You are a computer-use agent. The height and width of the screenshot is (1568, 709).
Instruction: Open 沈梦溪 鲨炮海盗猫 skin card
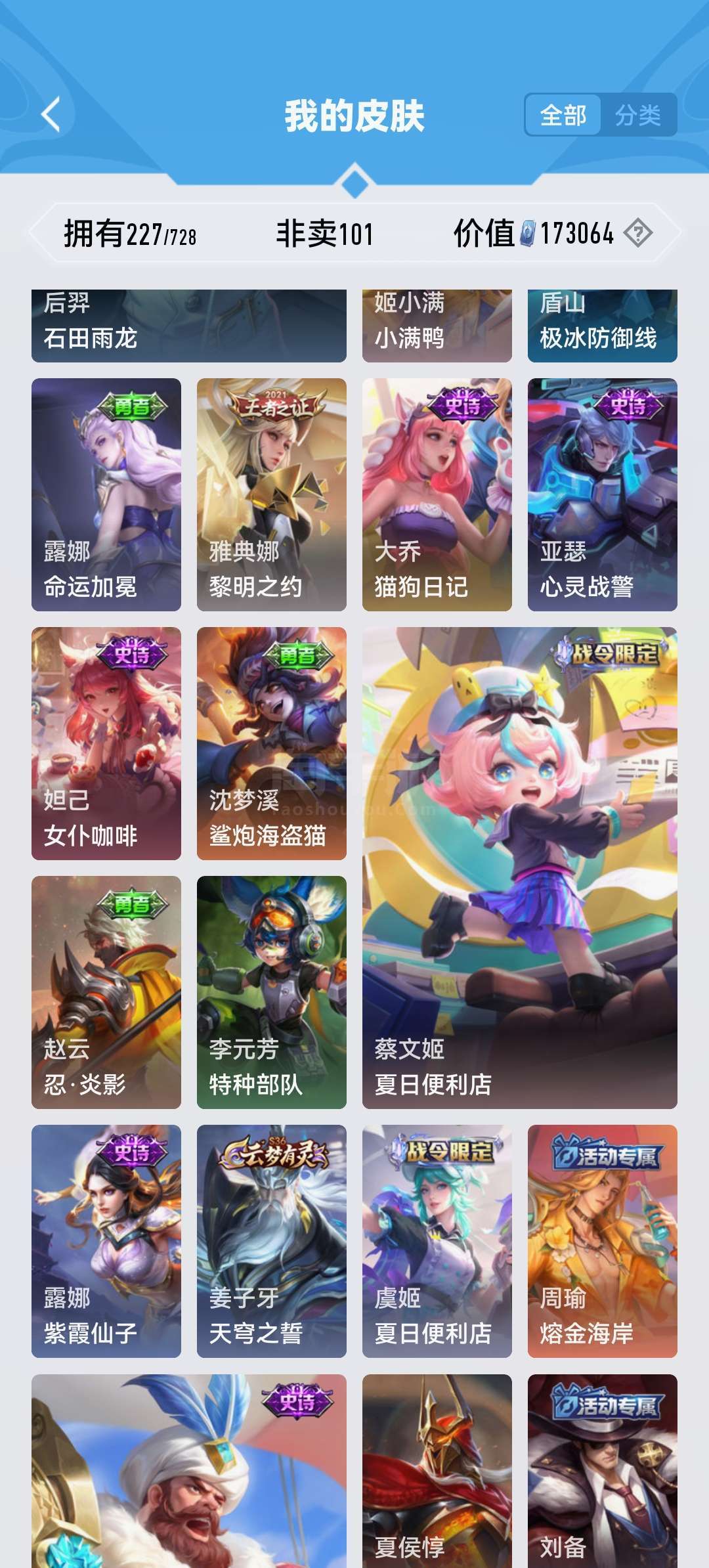click(272, 743)
